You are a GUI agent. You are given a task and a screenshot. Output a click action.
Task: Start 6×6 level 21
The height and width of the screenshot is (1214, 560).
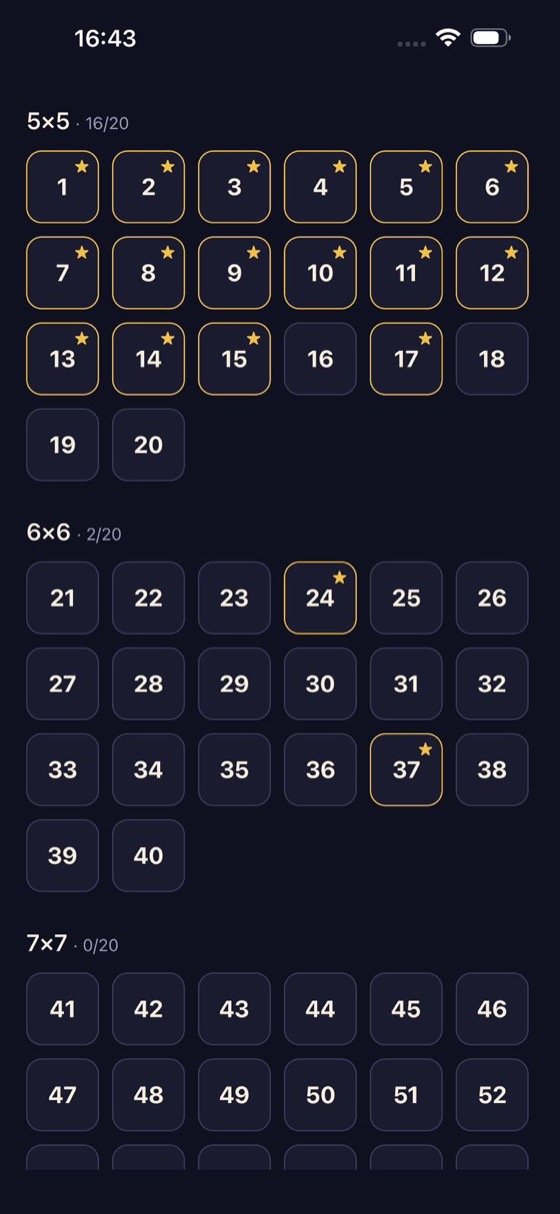click(x=62, y=597)
